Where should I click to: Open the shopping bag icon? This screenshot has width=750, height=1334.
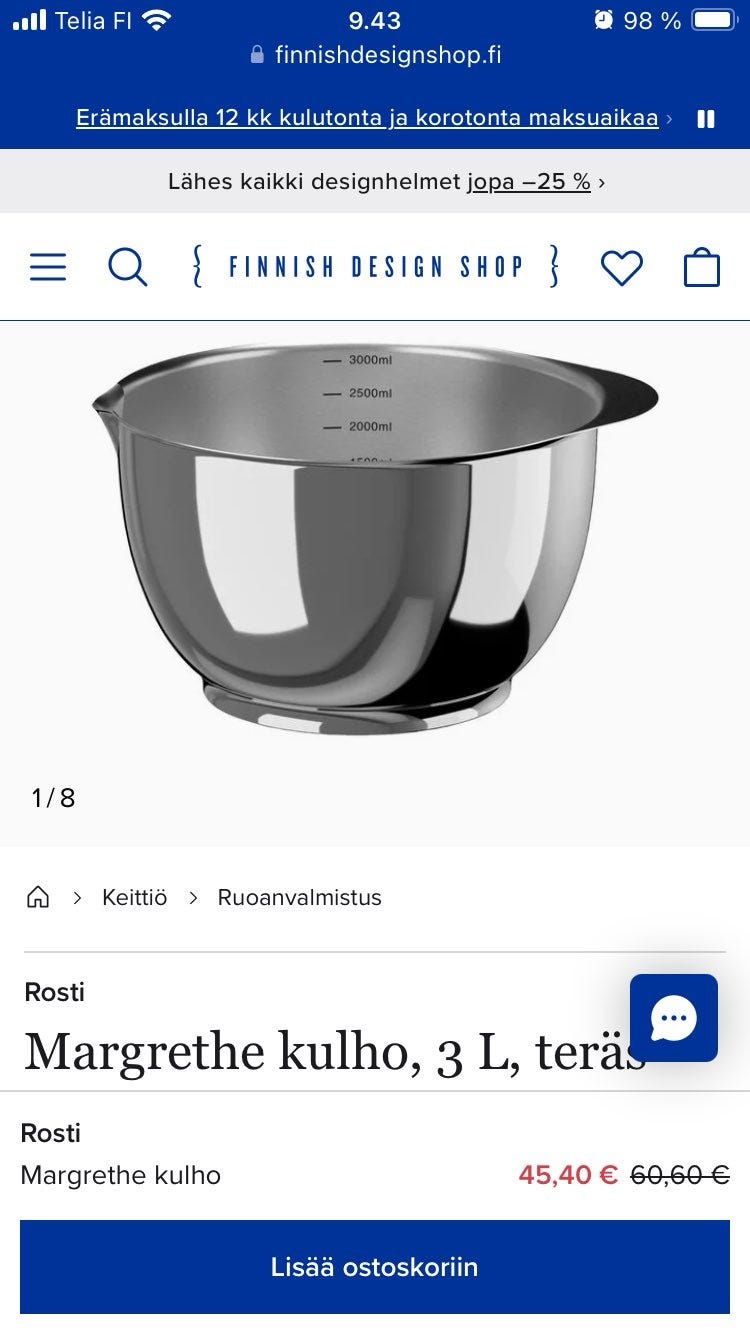[x=703, y=267]
